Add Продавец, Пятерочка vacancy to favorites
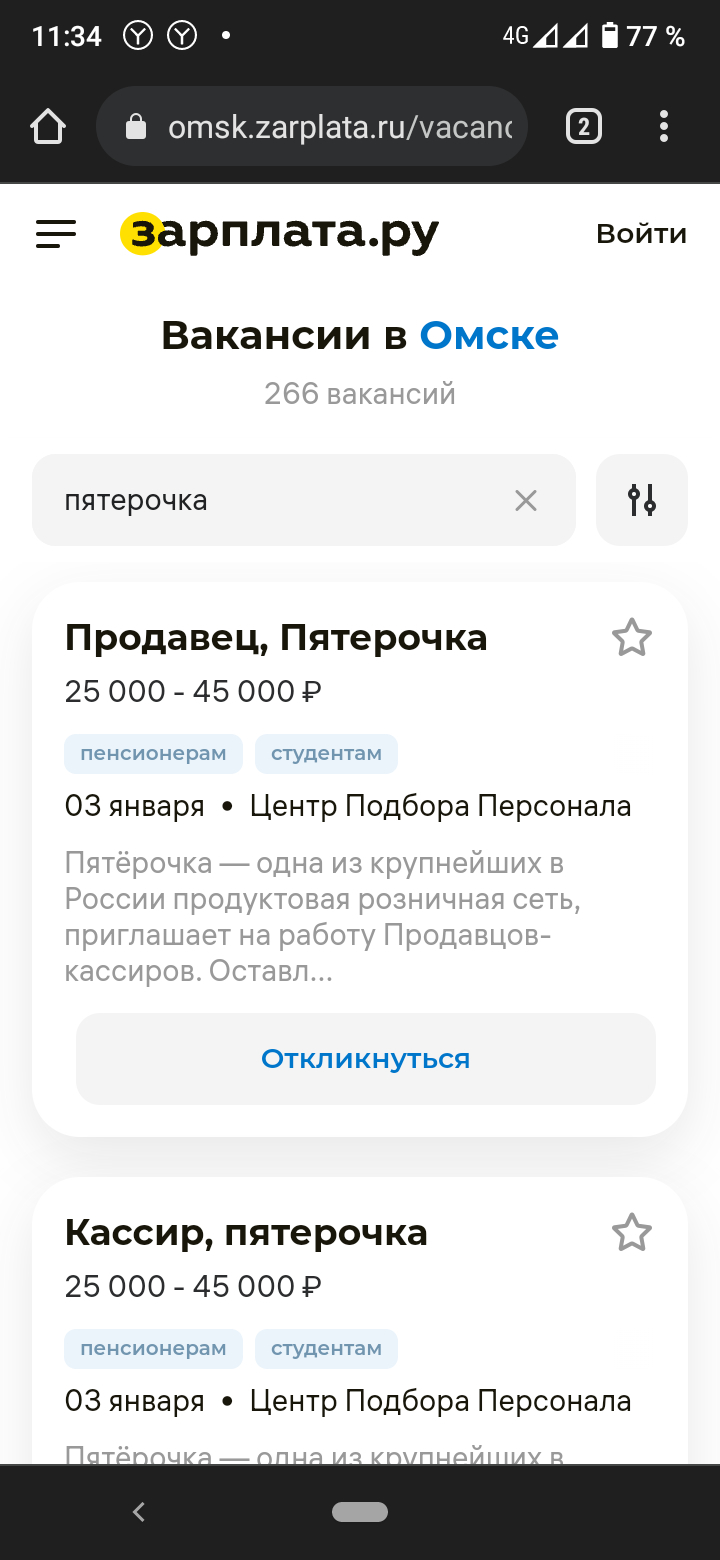Viewport: 720px width, 1560px height. click(631, 638)
